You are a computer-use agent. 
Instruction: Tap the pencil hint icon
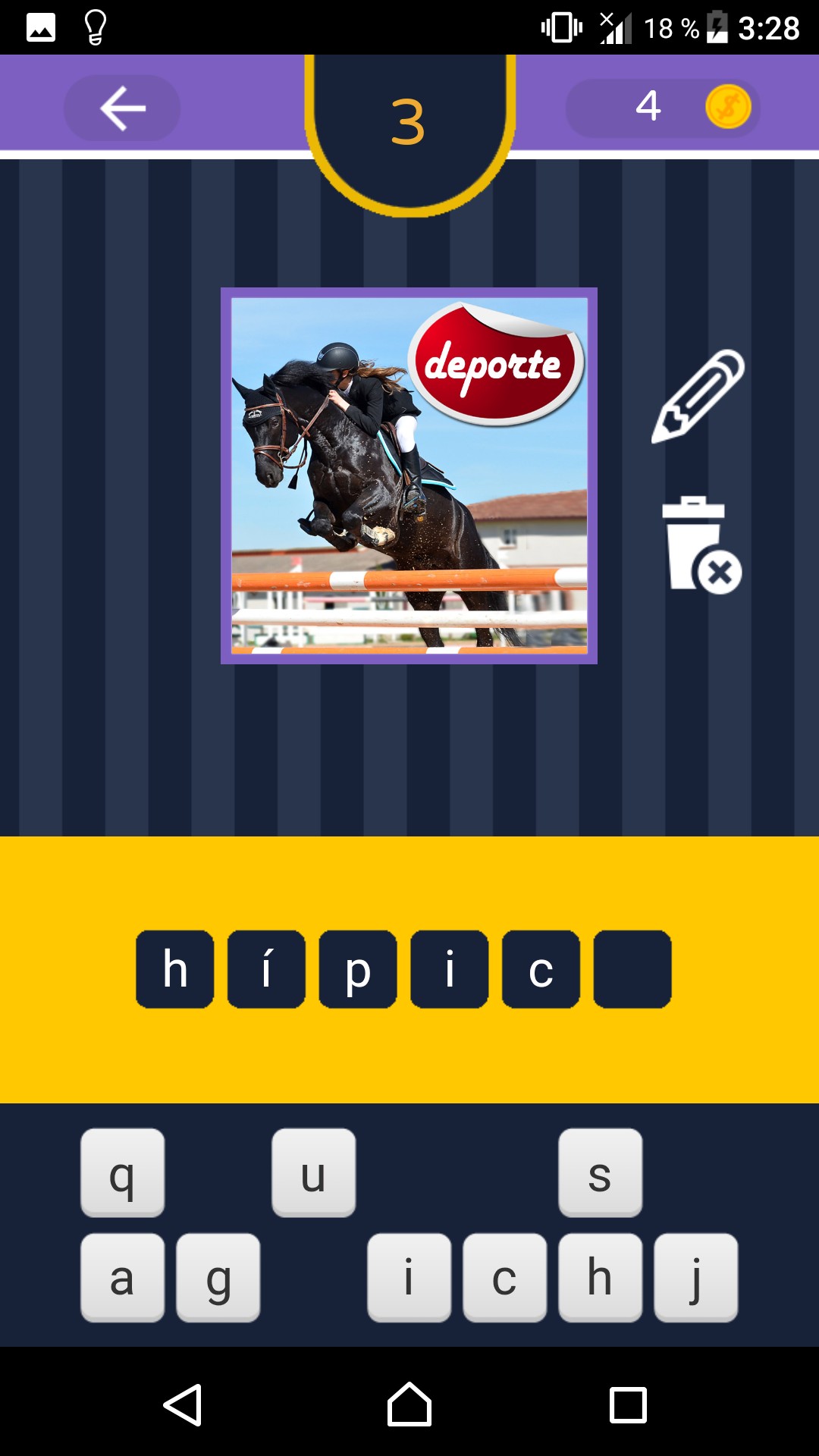pyautogui.click(x=698, y=396)
